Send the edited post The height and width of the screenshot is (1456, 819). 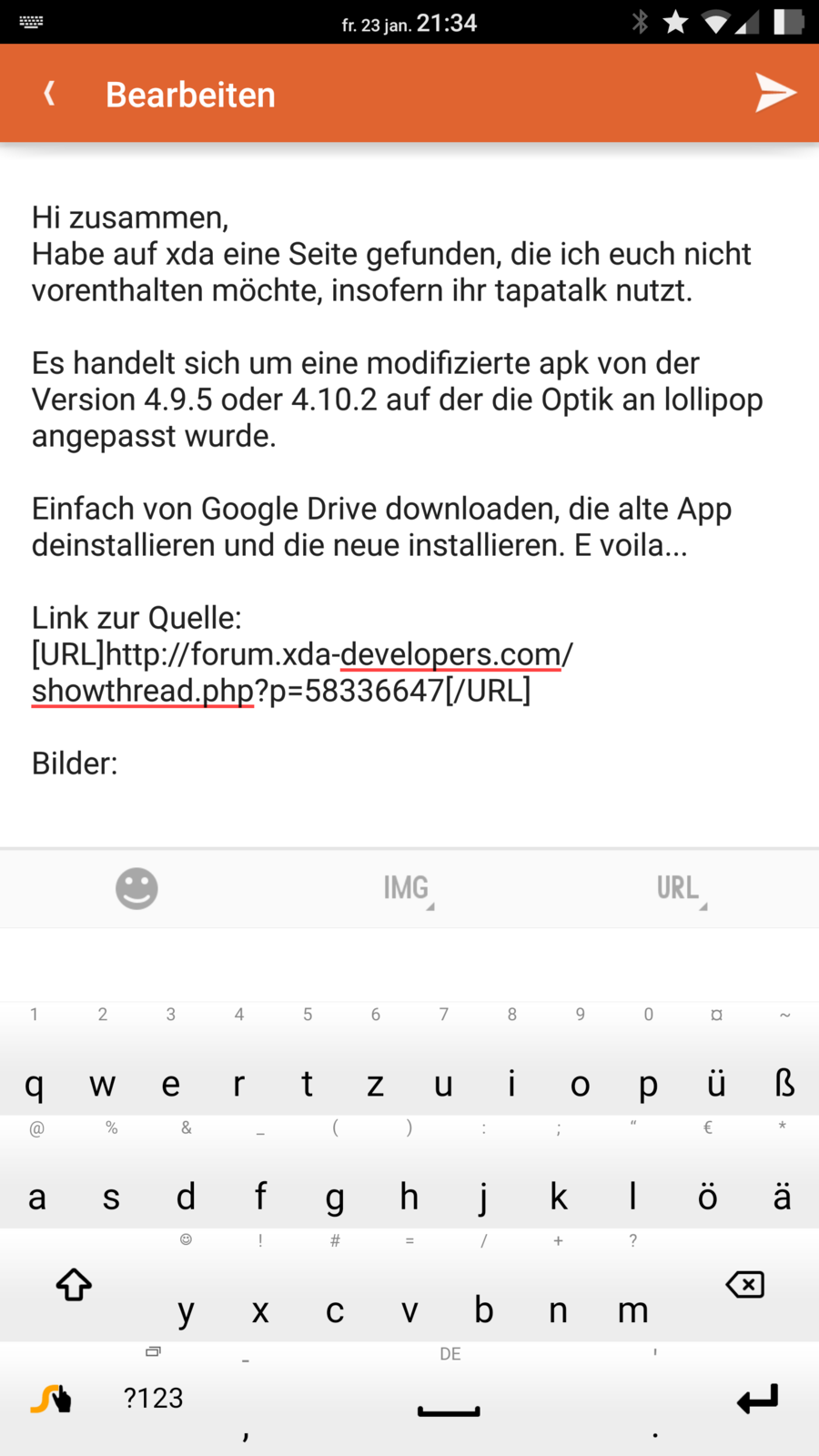point(775,94)
